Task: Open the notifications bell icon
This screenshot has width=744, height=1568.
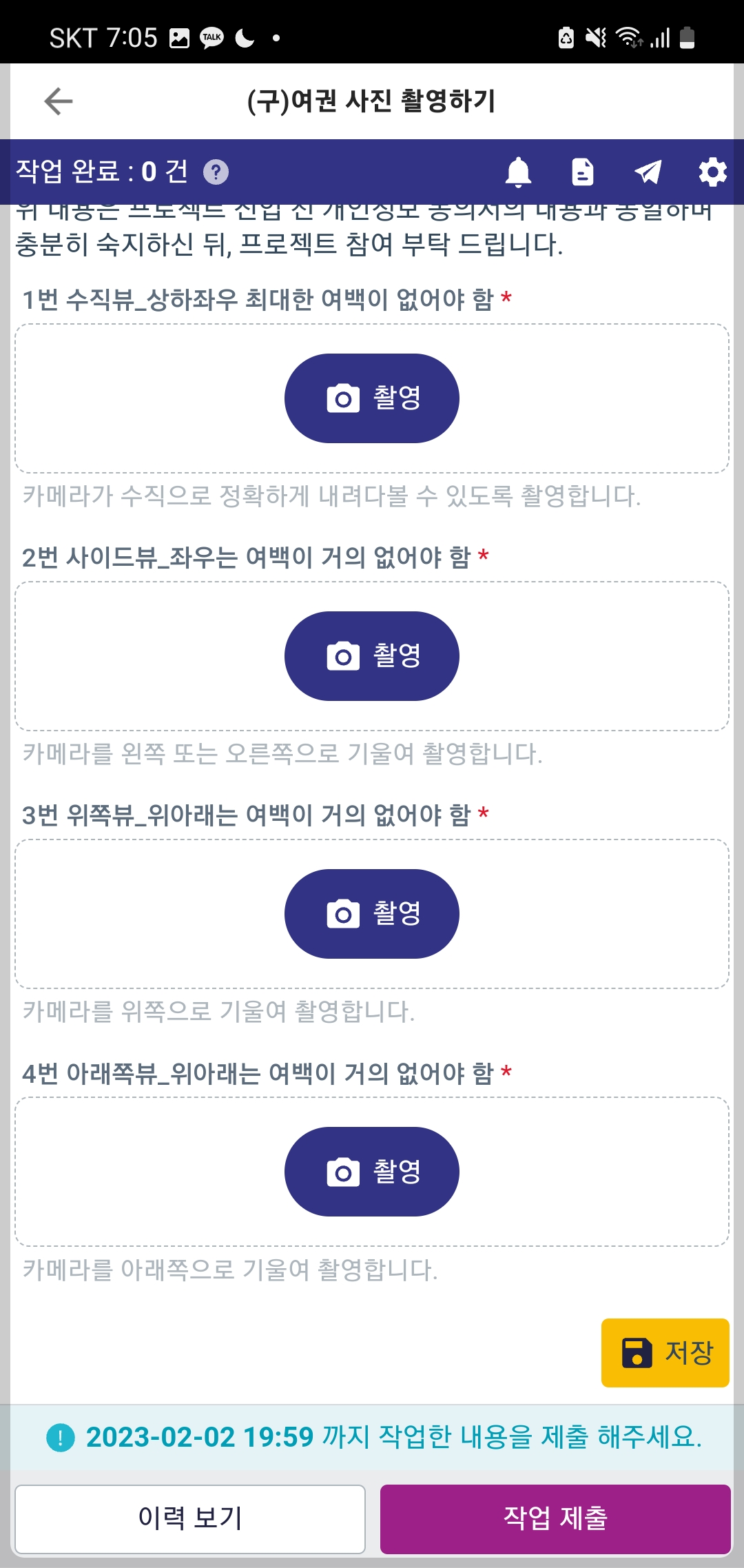Action: (518, 172)
